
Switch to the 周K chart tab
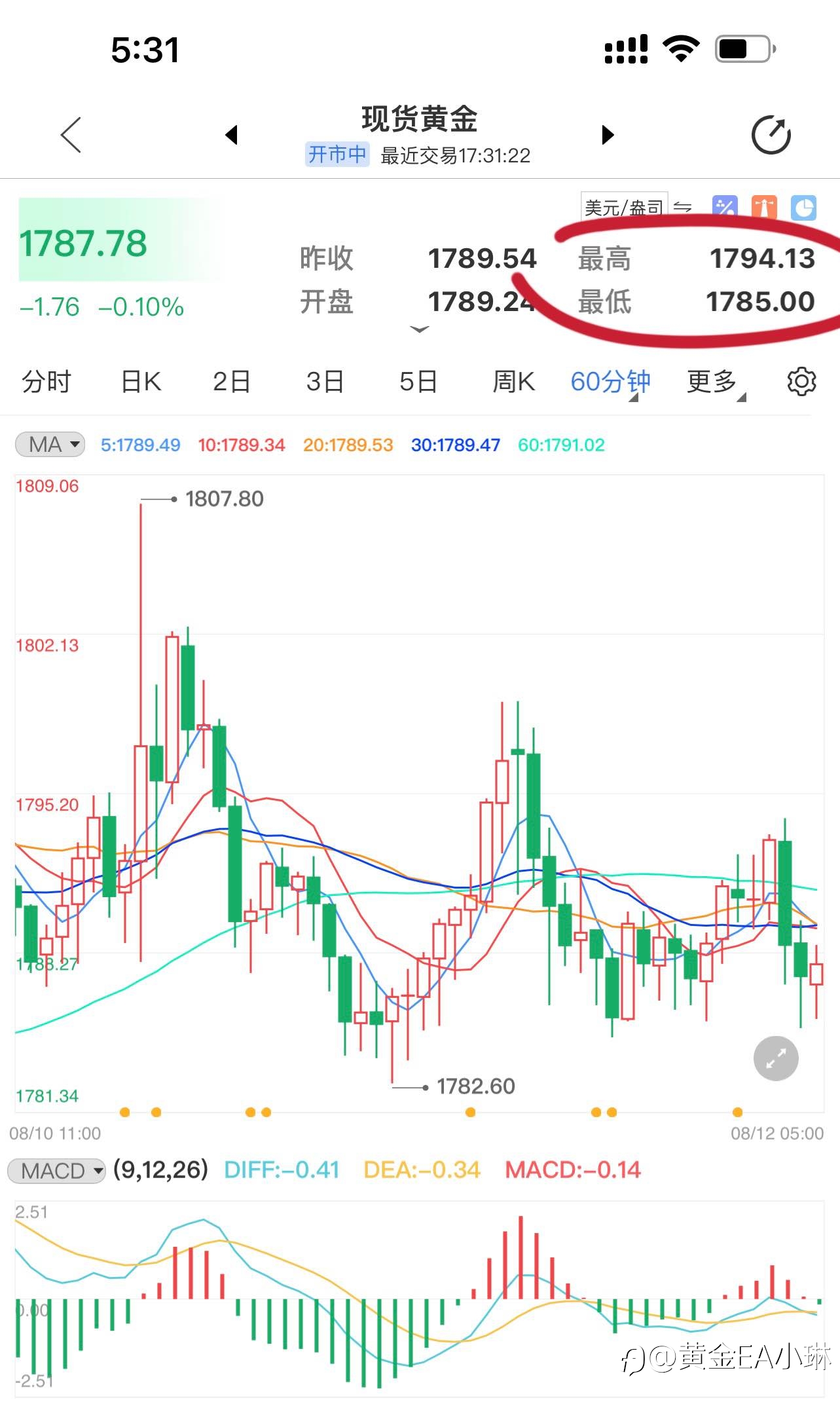point(513,381)
